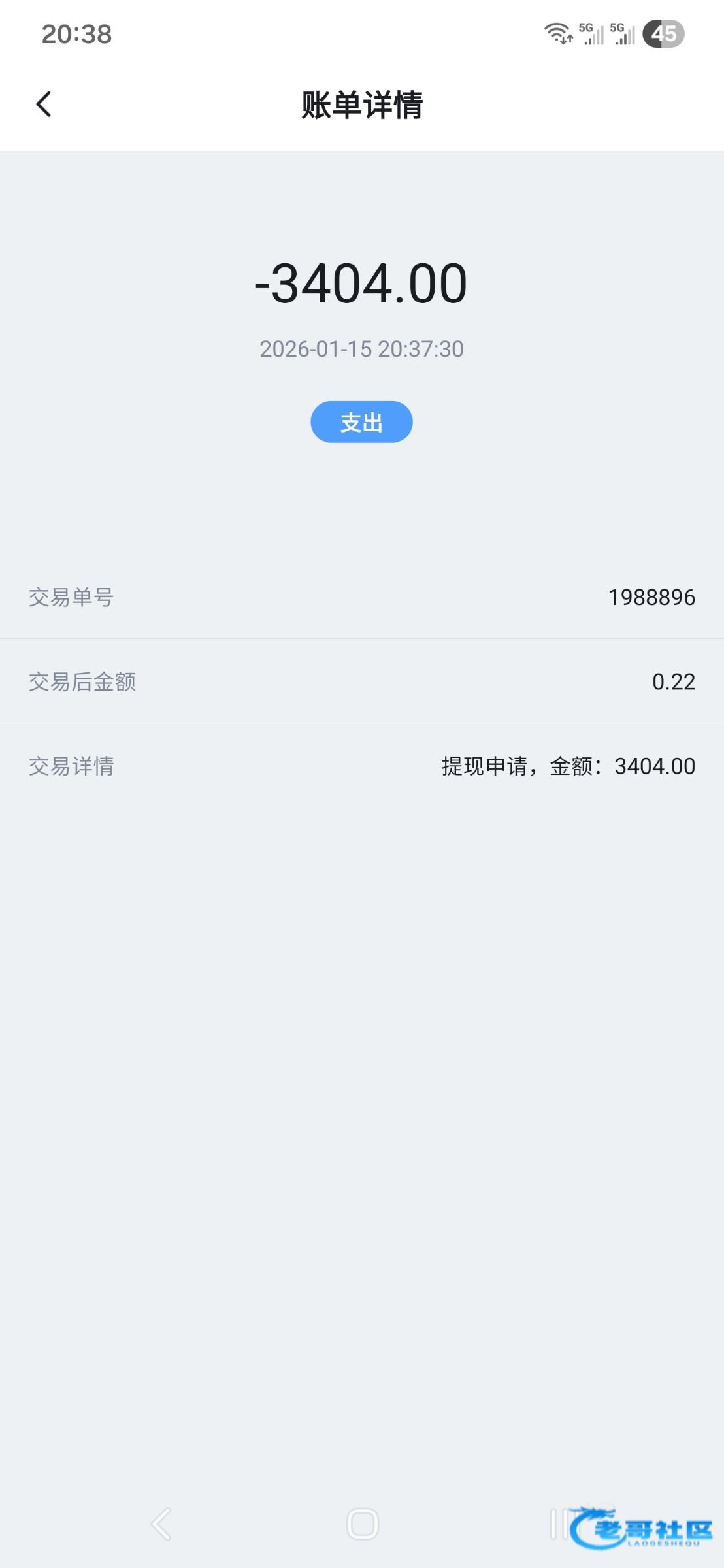Tap the system back button
The image size is (724, 1568).
(x=161, y=1524)
